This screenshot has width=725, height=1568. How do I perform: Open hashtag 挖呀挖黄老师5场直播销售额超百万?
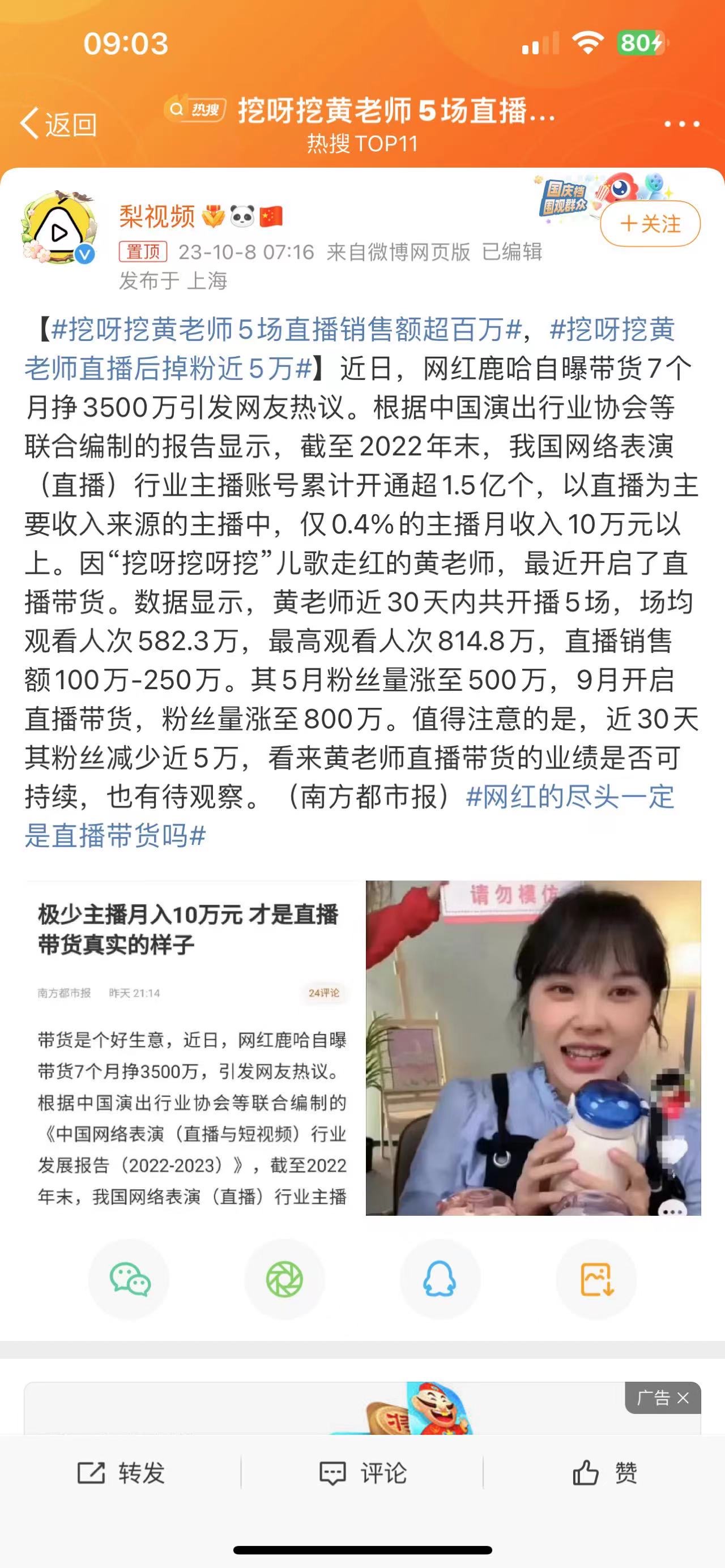[x=286, y=330]
